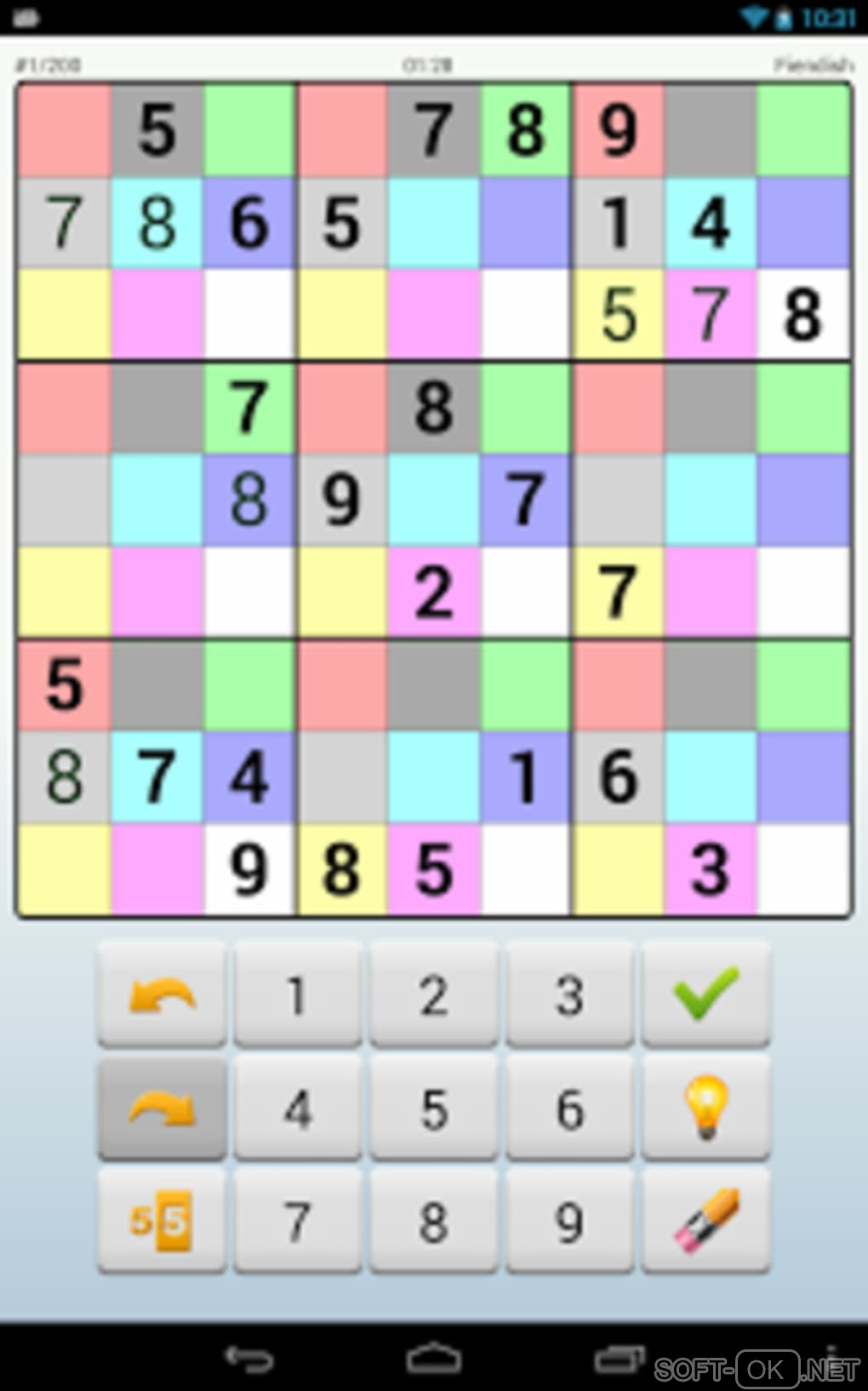868x1391 pixels.
Task: Go to the home screen
Action: 434,1359
